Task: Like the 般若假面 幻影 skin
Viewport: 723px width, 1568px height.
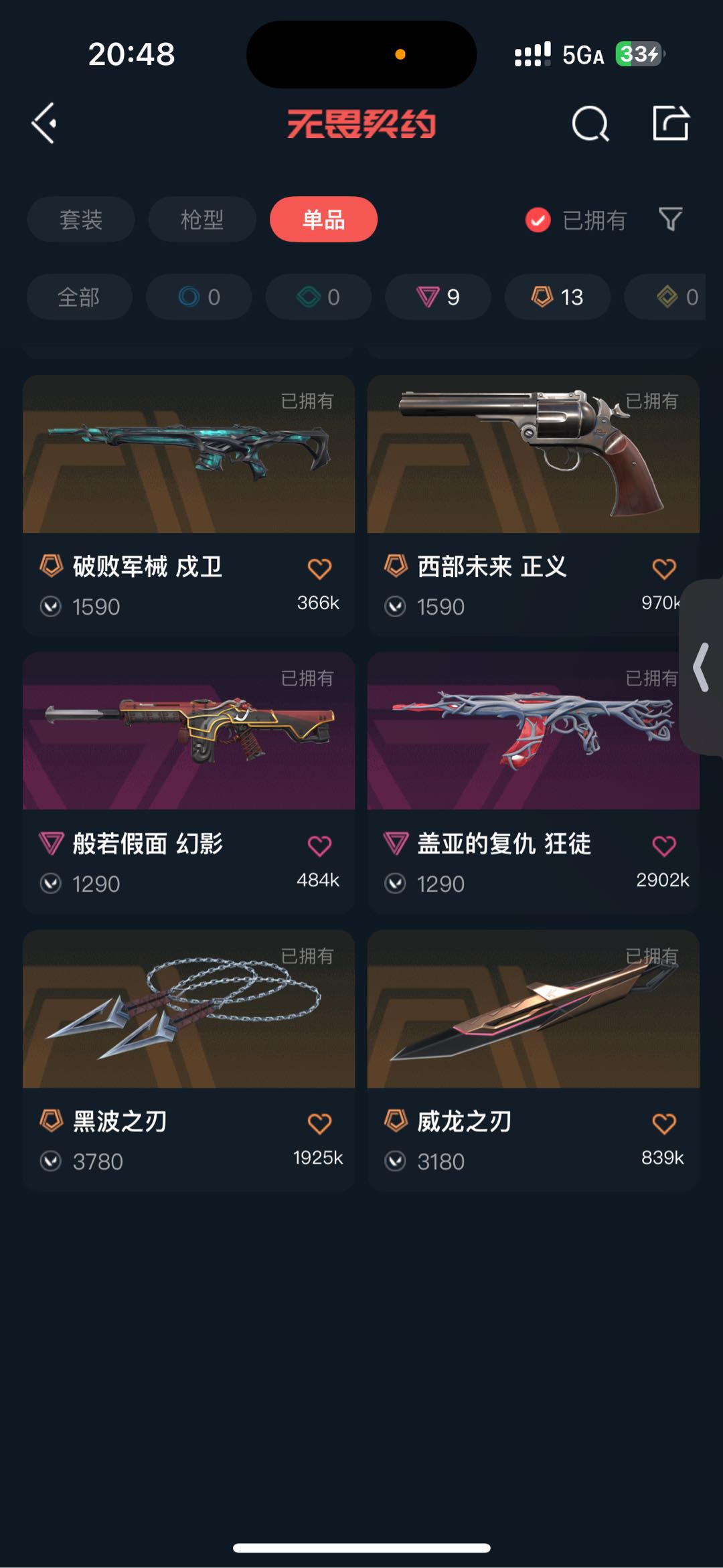Action: (319, 846)
